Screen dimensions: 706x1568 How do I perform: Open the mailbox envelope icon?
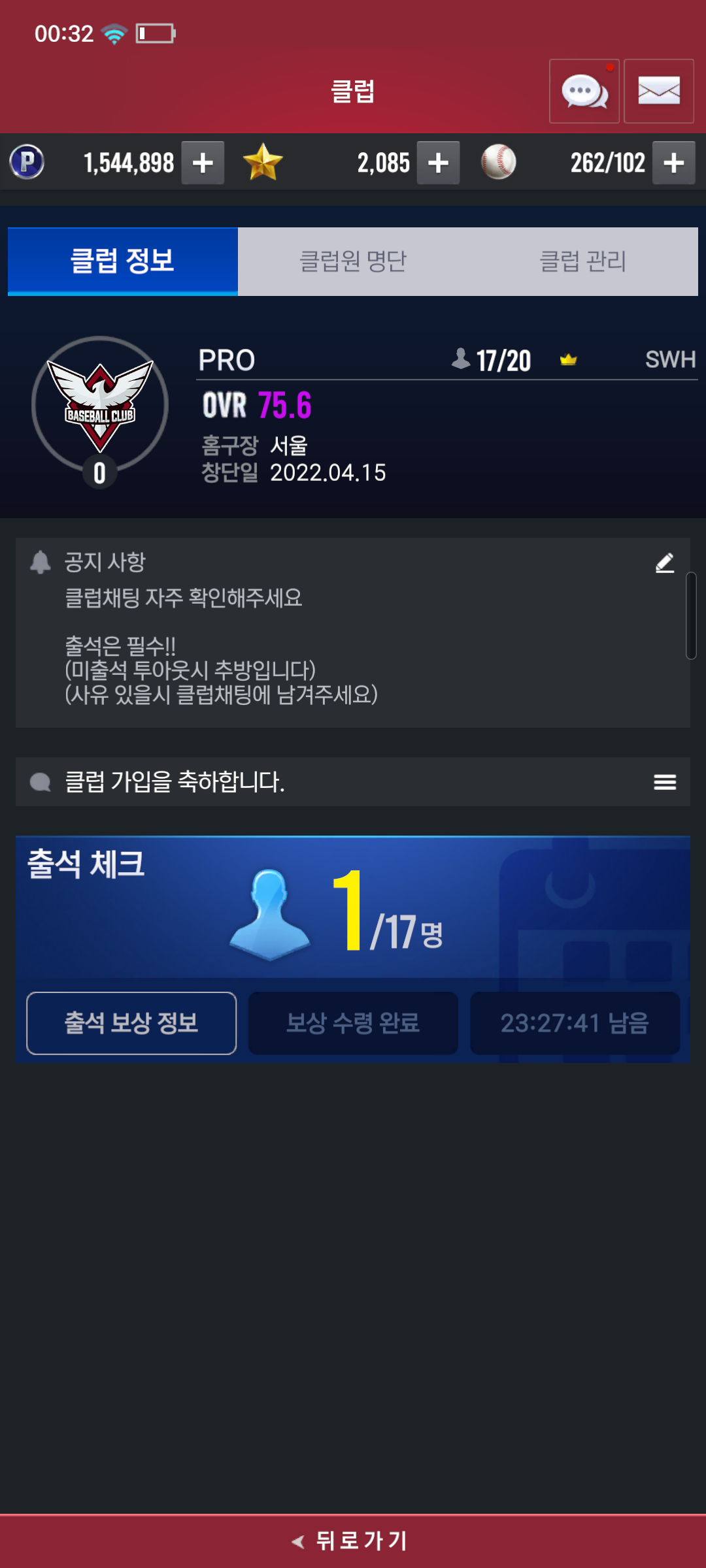click(658, 91)
